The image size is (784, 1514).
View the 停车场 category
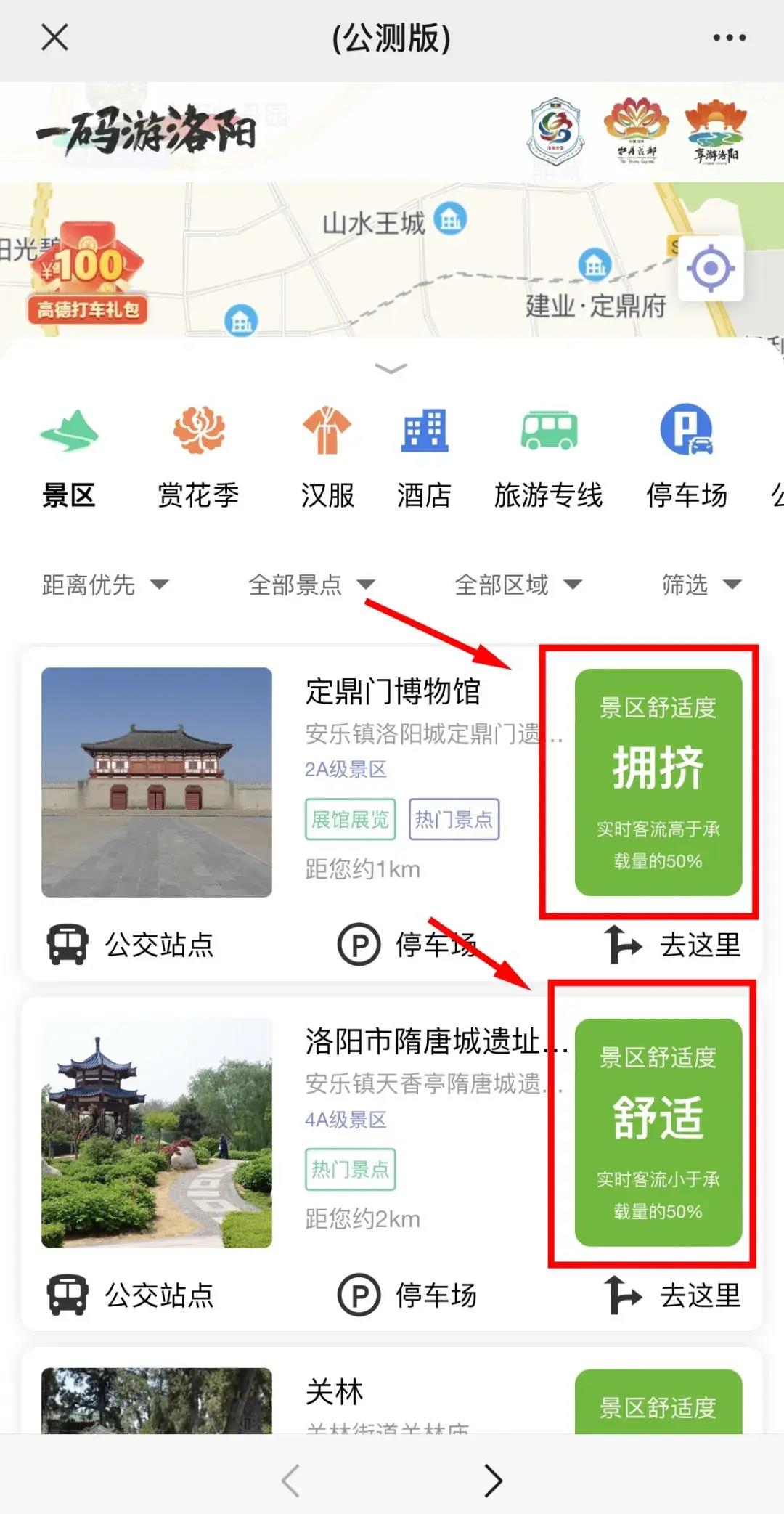687,456
